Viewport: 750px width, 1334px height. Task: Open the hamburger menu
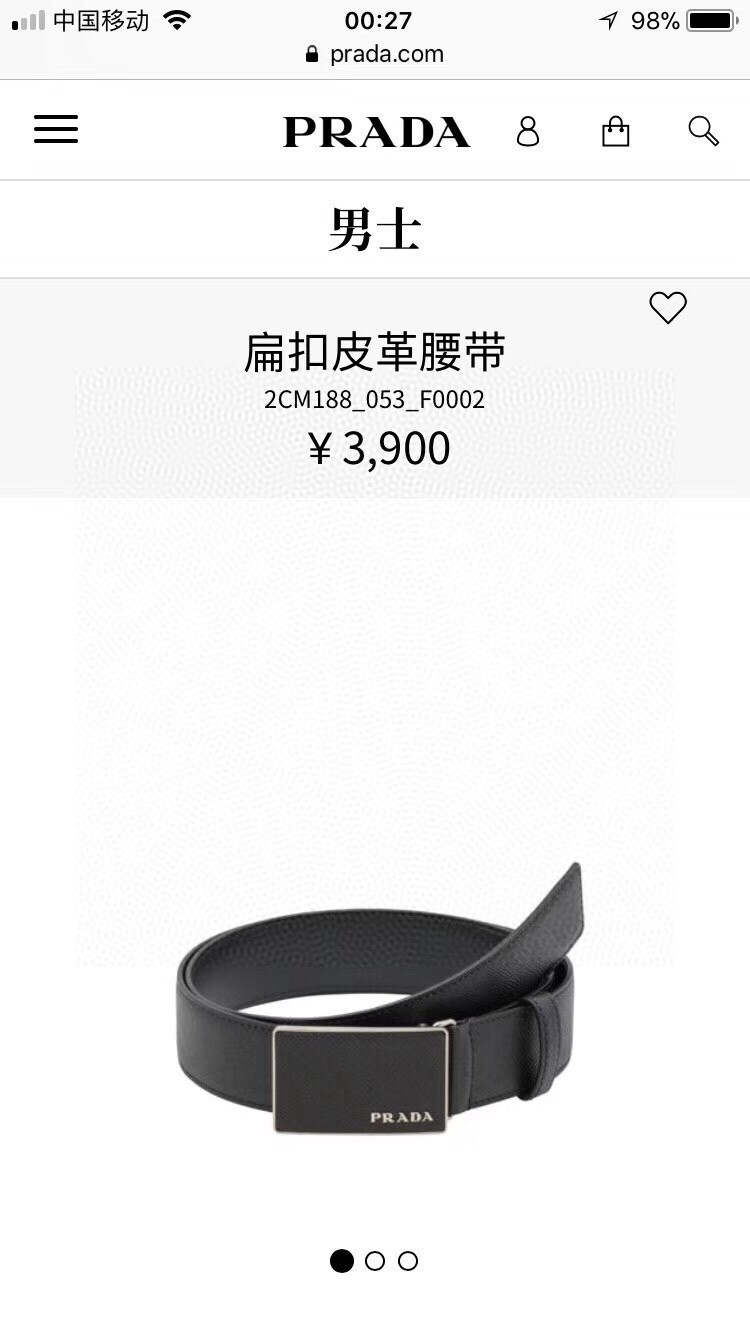(x=56, y=130)
